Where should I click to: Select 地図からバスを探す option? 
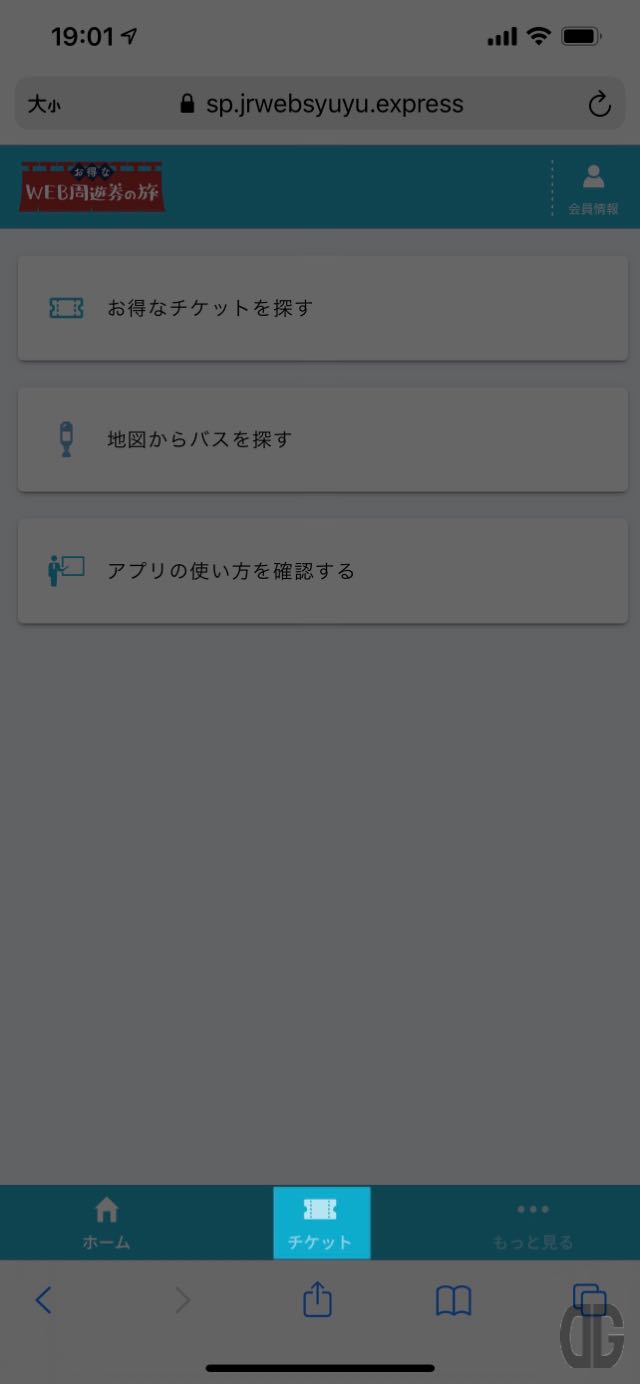coord(323,440)
